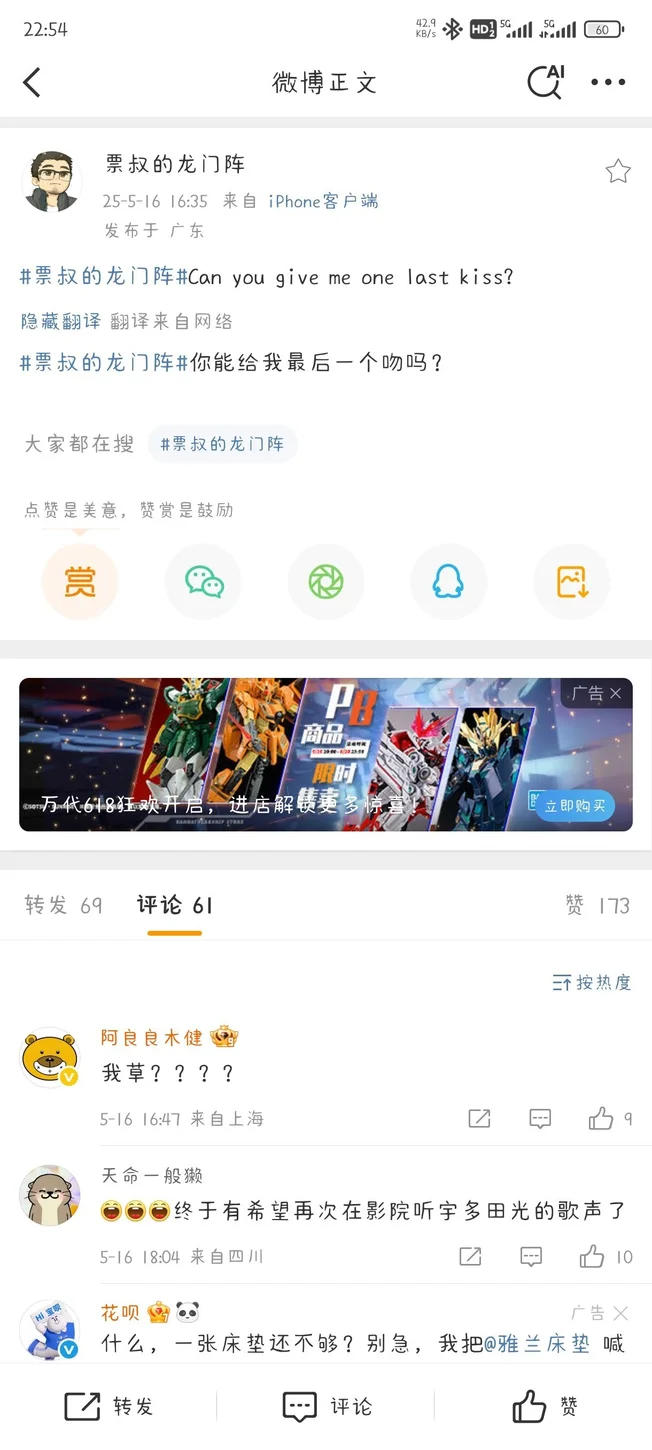Open 票叔的龙门阵 profile avatar
Image resolution: width=652 pixels, height=1450 pixels.
pos(52,182)
